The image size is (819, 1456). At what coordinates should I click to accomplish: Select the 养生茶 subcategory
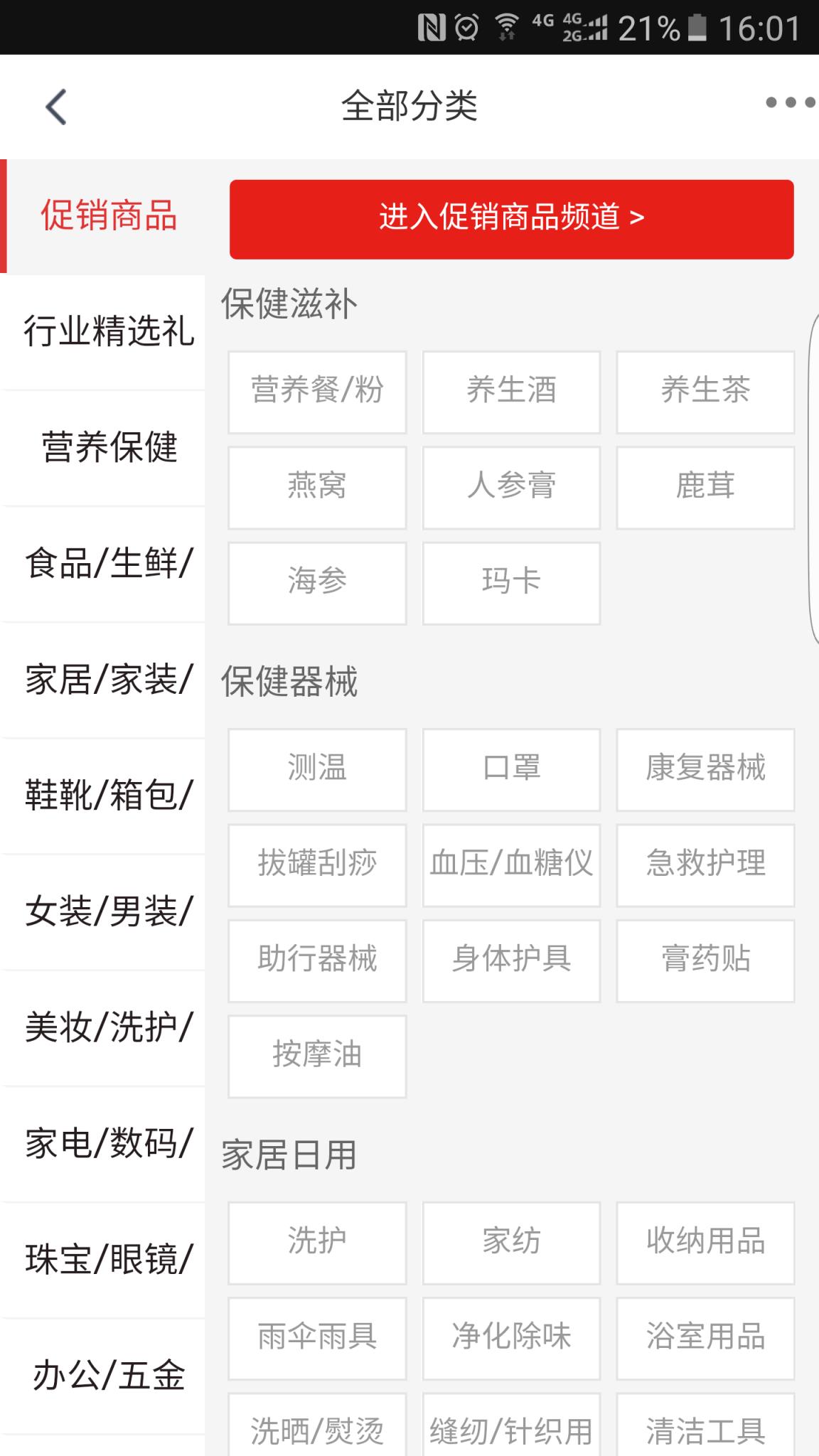click(x=705, y=391)
